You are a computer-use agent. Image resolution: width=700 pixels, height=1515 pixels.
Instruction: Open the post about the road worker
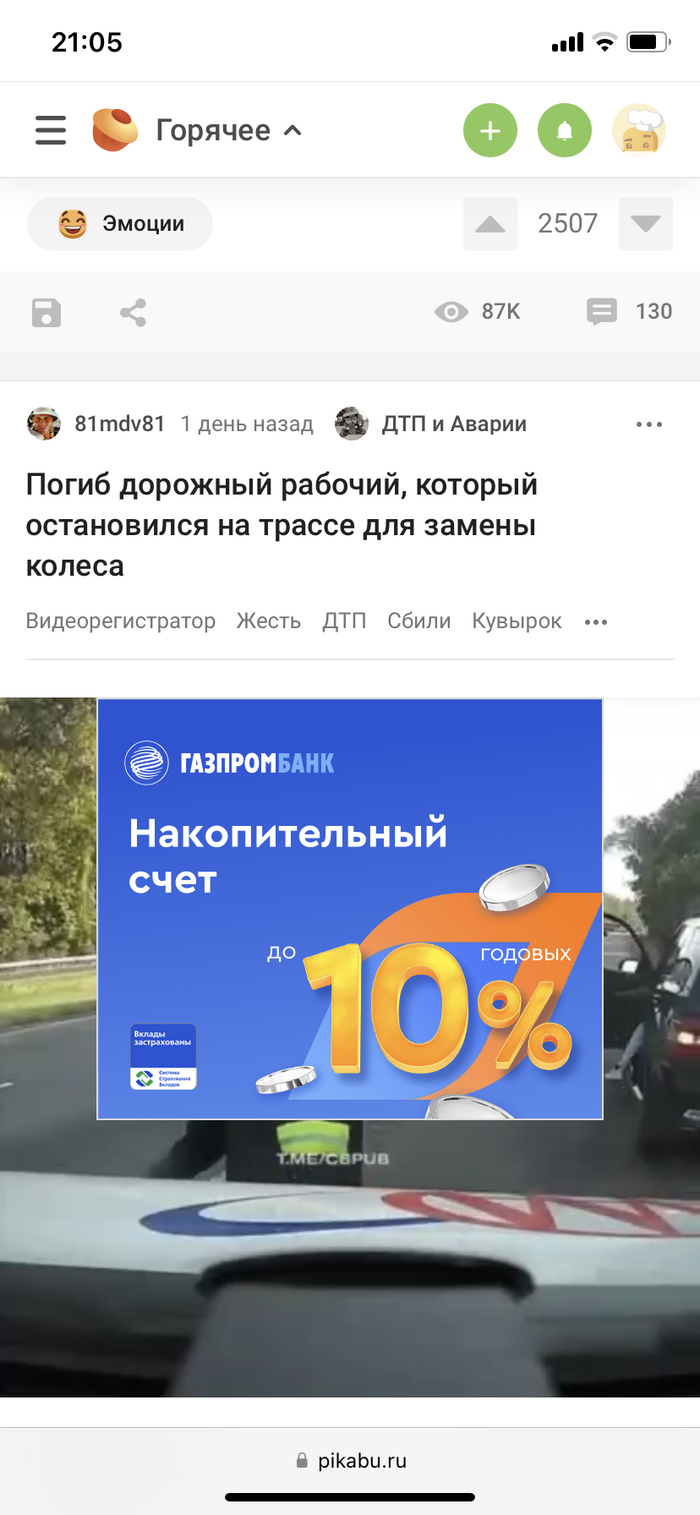(x=282, y=525)
